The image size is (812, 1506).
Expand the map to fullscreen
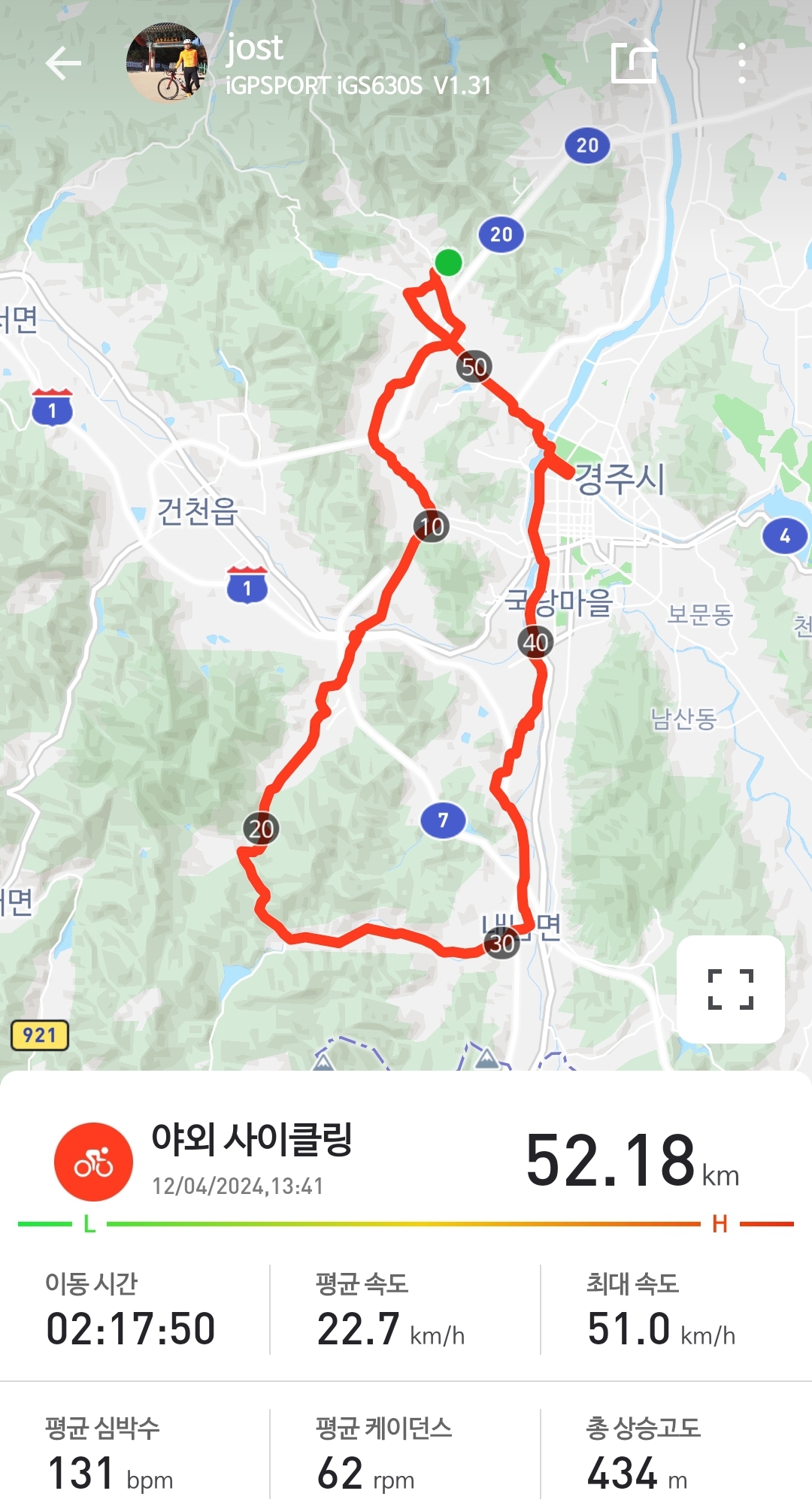pyautogui.click(x=730, y=989)
